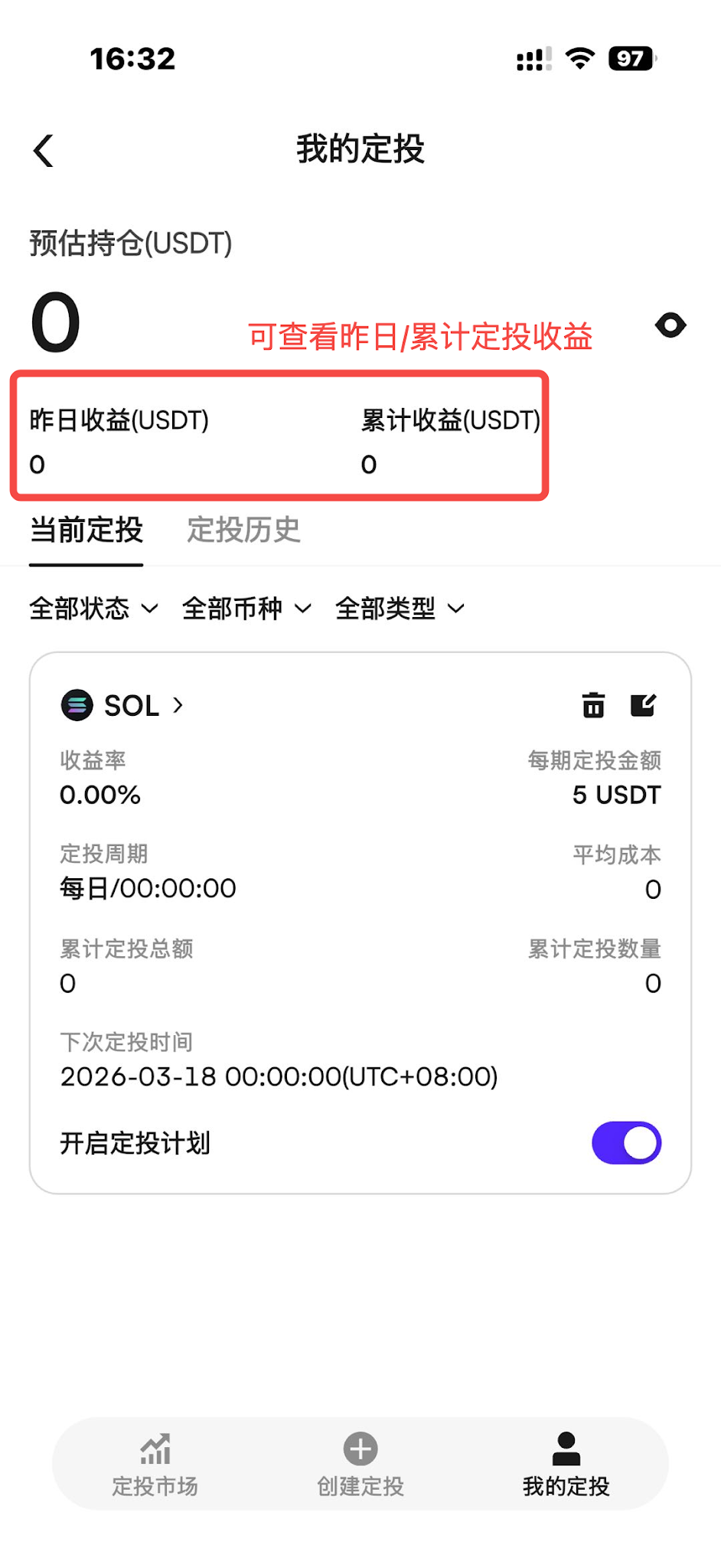721x1568 pixels.
Task: Switch to the 定投历史 tab
Action: coord(243,530)
